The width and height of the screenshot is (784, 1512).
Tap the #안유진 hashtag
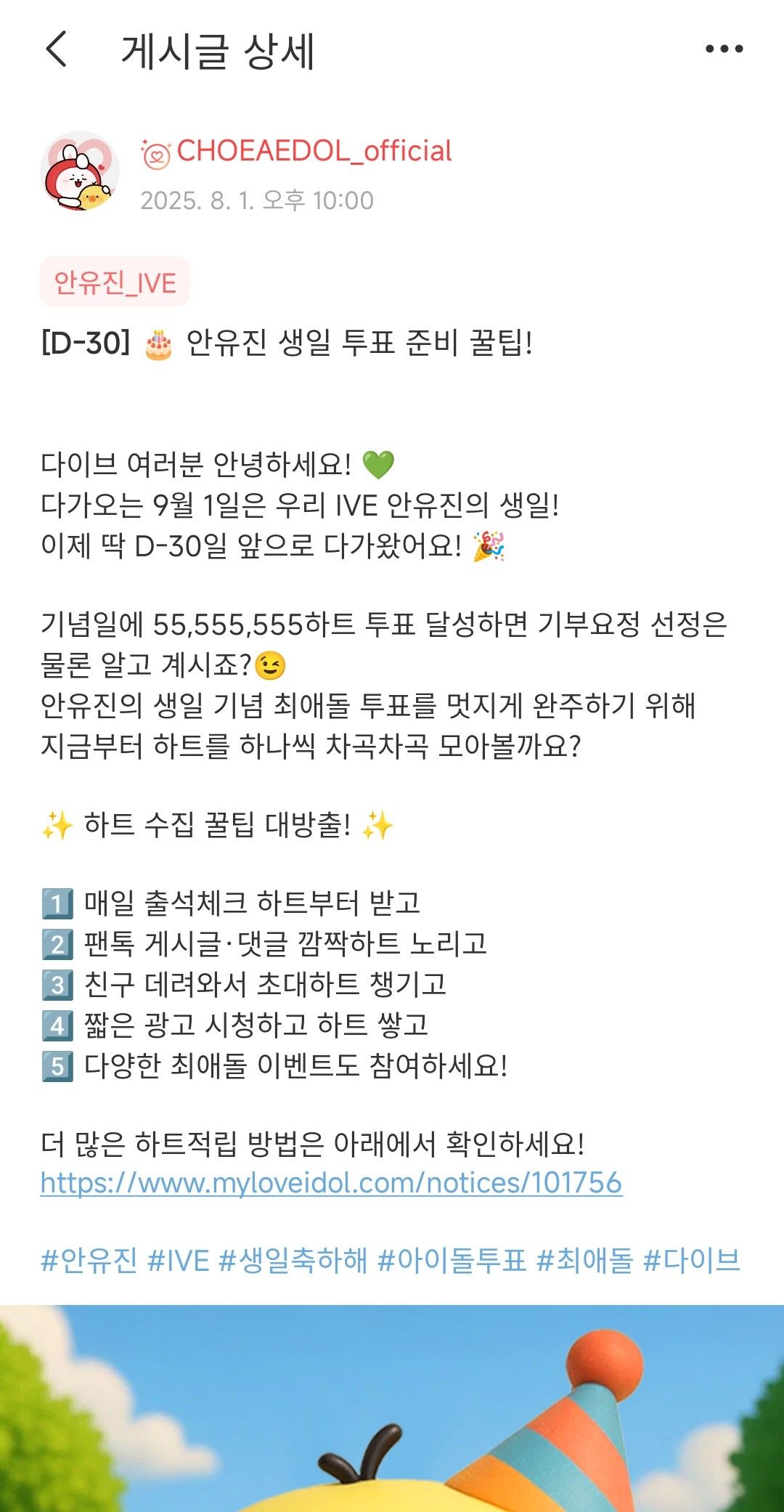[89, 1260]
